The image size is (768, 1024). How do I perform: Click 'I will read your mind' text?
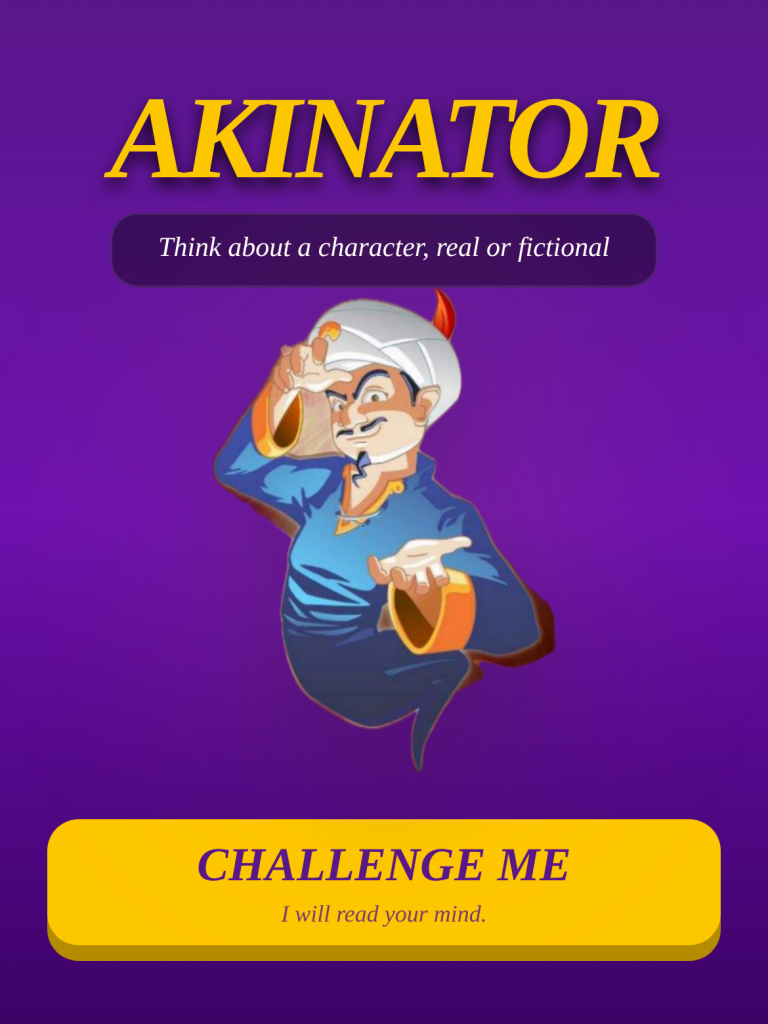384,914
